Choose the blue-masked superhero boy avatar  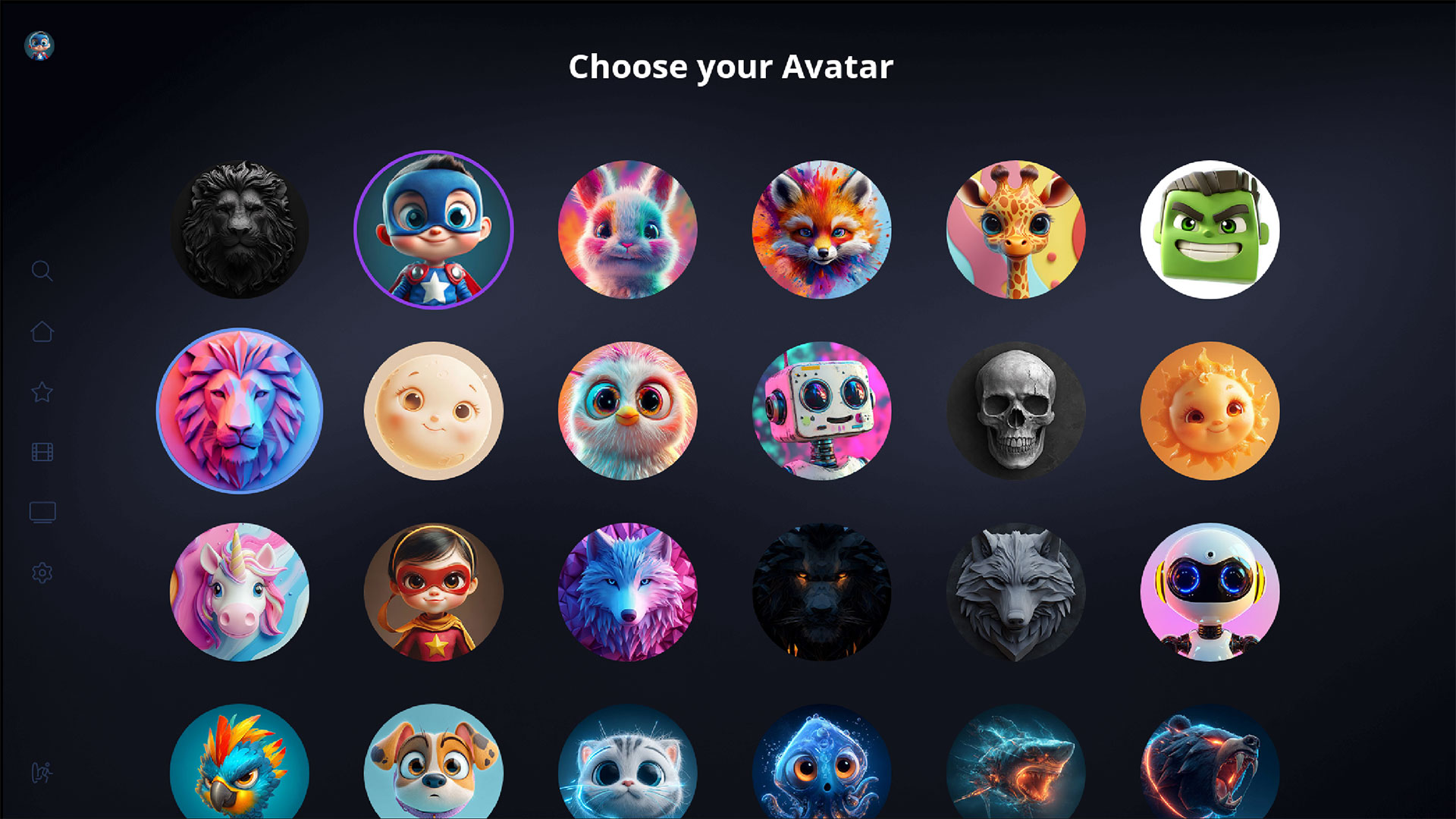tap(434, 229)
